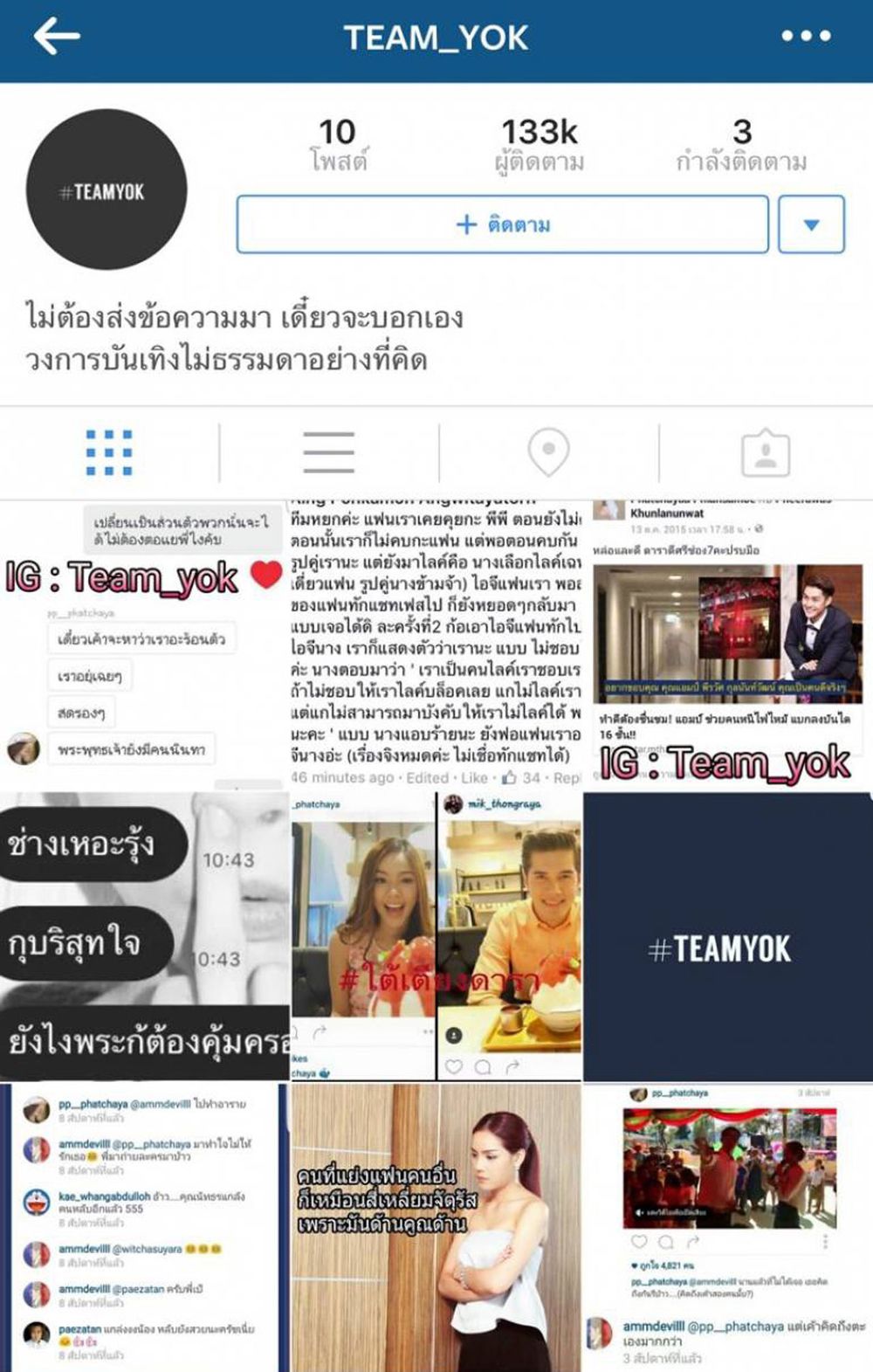Open the tagged photos tab
Viewport: 873px width, 1372px height.
766,452
